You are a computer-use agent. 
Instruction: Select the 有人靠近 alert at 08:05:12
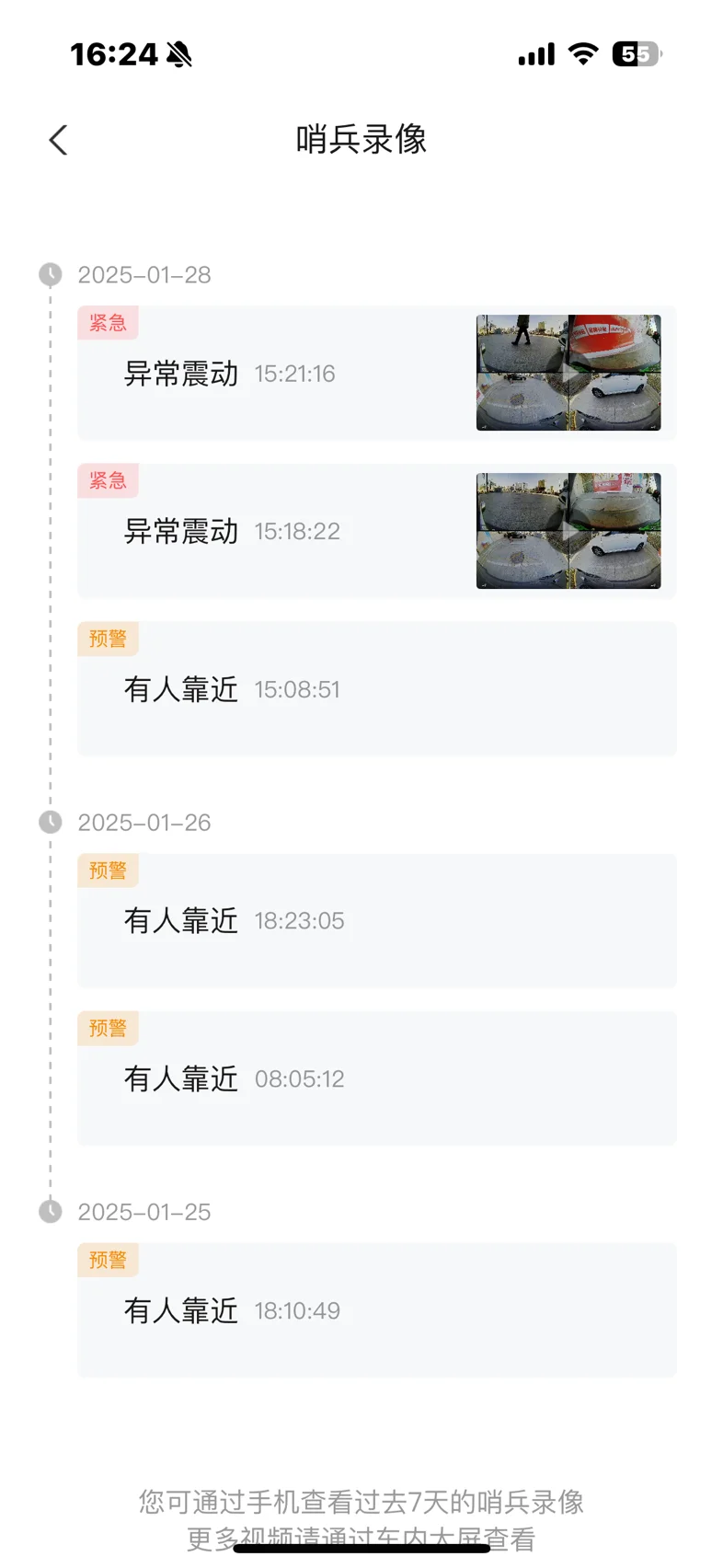tap(376, 1078)
